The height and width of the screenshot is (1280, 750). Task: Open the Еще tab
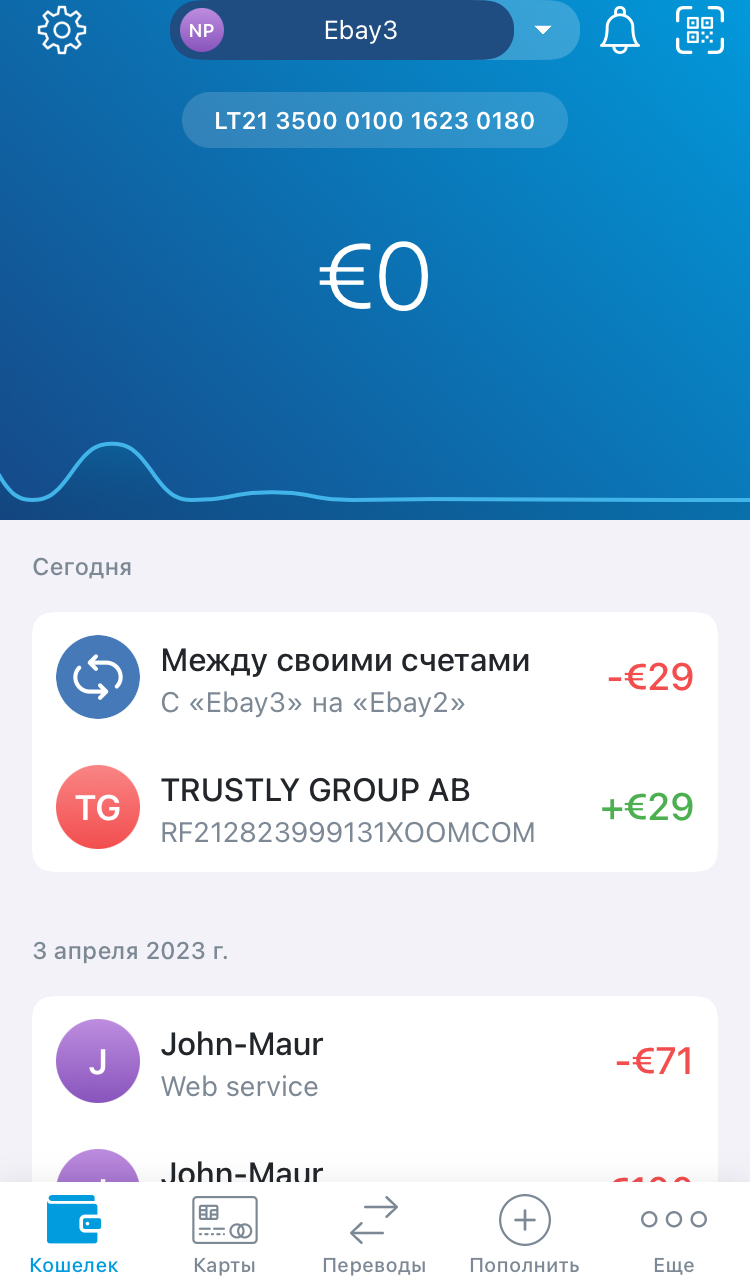[674, 1236]
